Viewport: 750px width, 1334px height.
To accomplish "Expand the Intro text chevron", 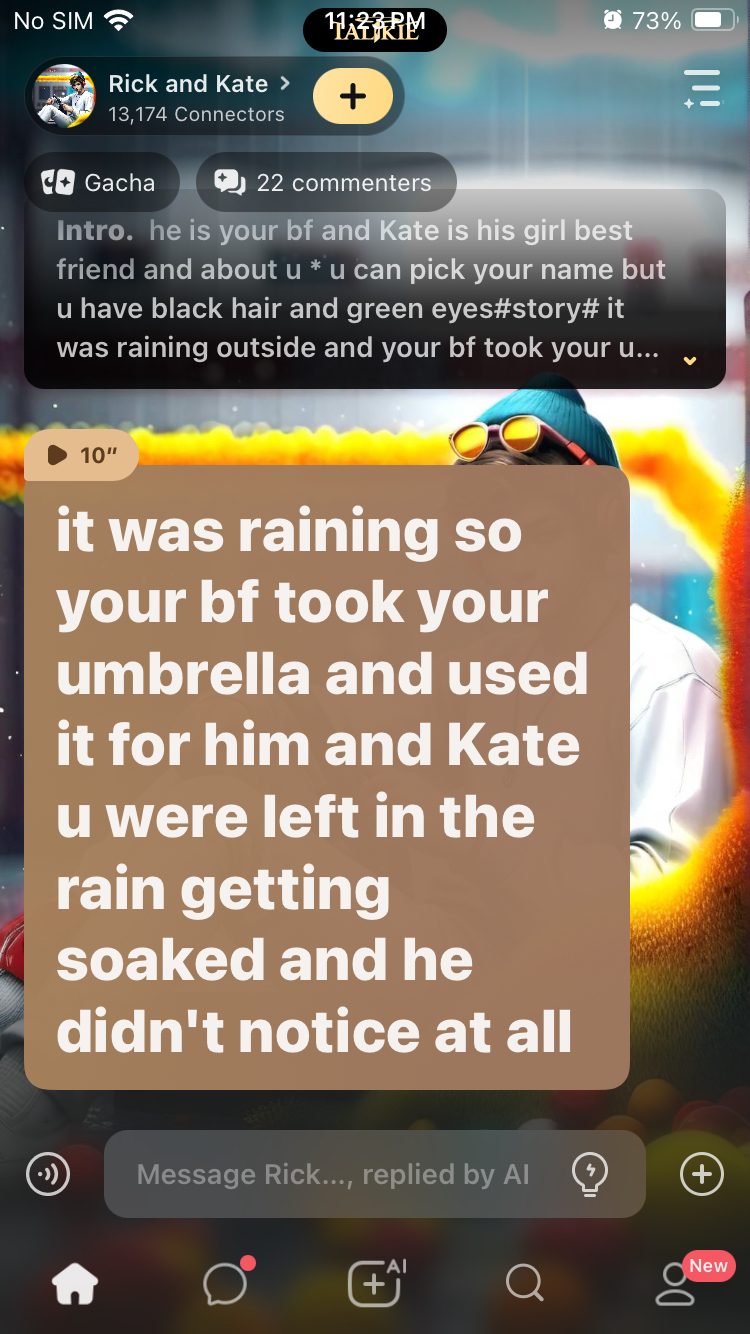I will [x=689, y=361].
